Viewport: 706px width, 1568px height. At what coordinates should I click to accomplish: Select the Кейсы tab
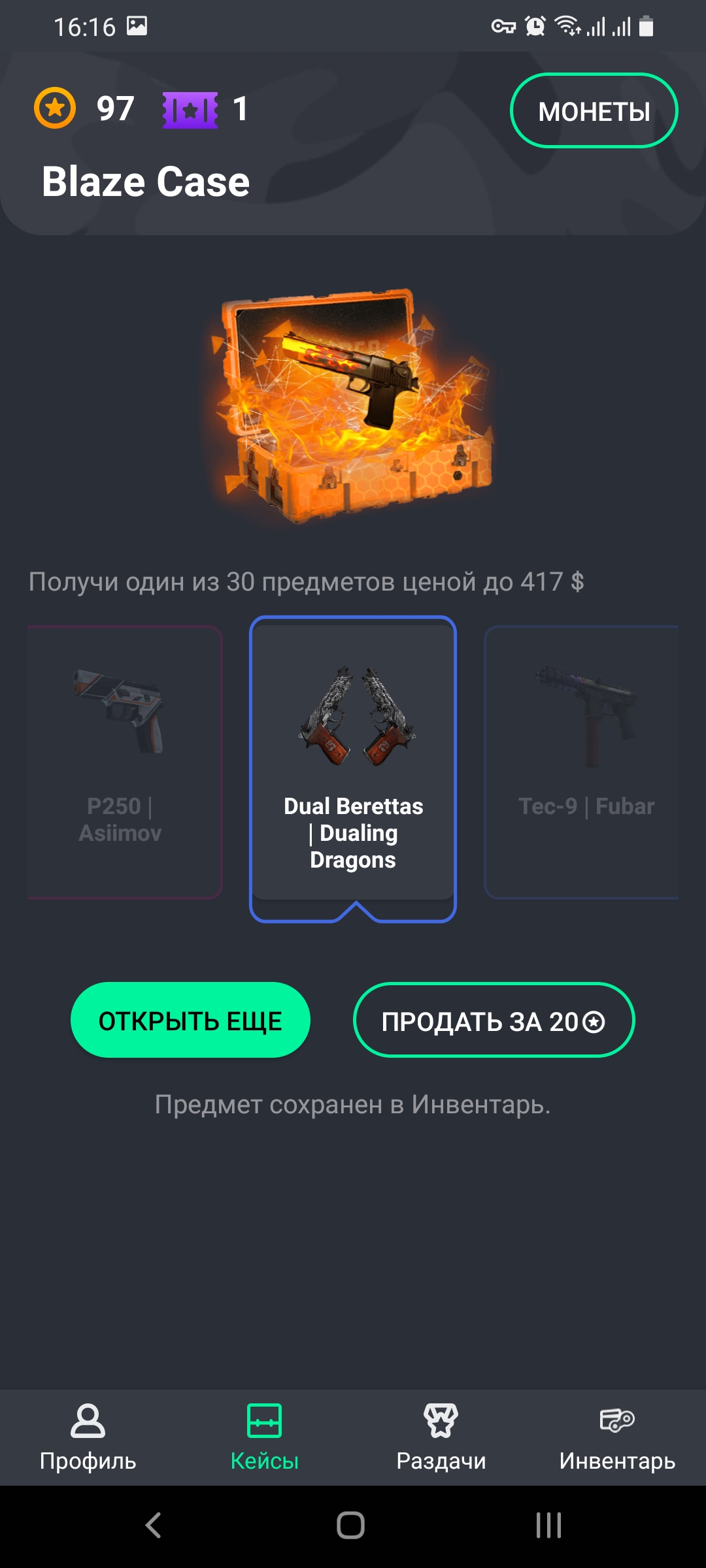pyautogui.click(x=264, y=1437)
